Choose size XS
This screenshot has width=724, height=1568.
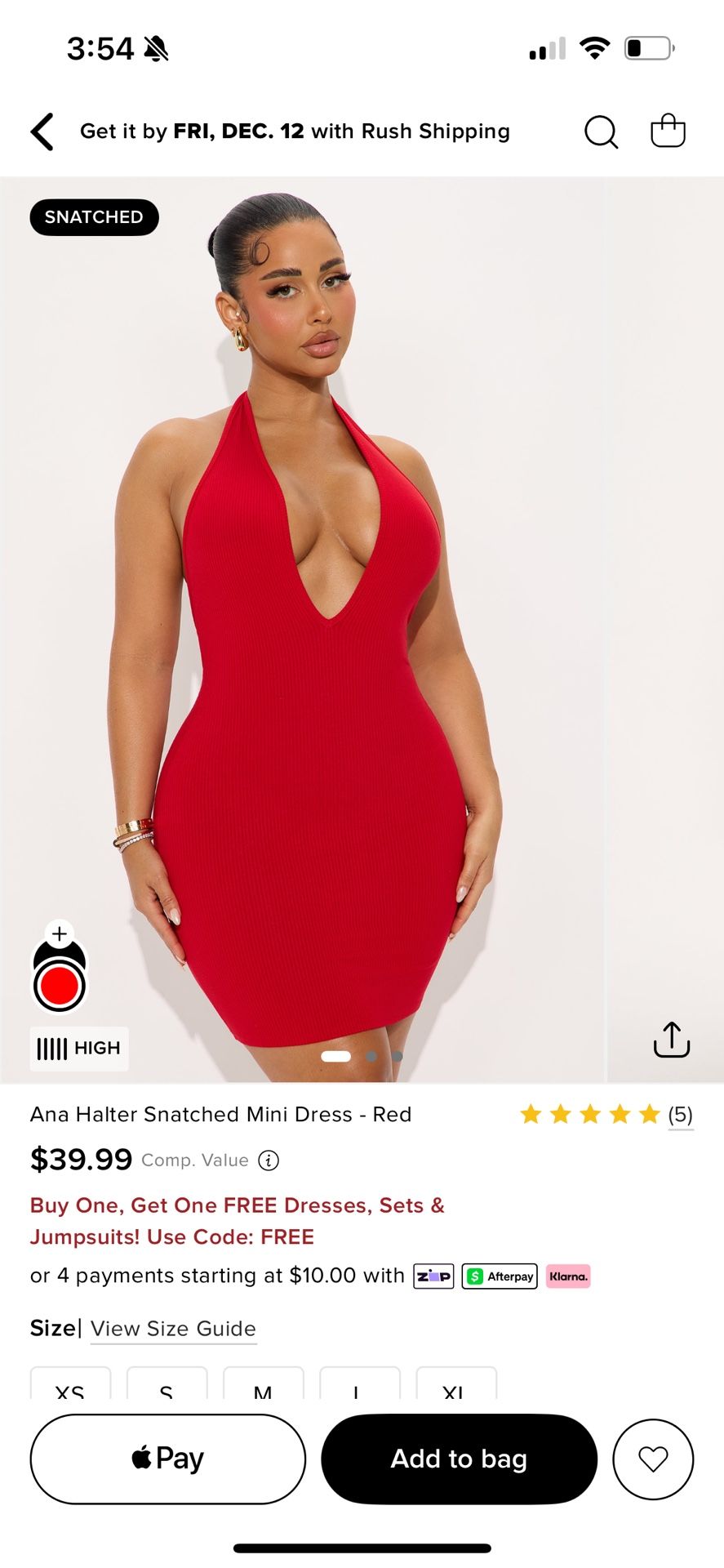pyautogui.click(x=70, y=1383)
